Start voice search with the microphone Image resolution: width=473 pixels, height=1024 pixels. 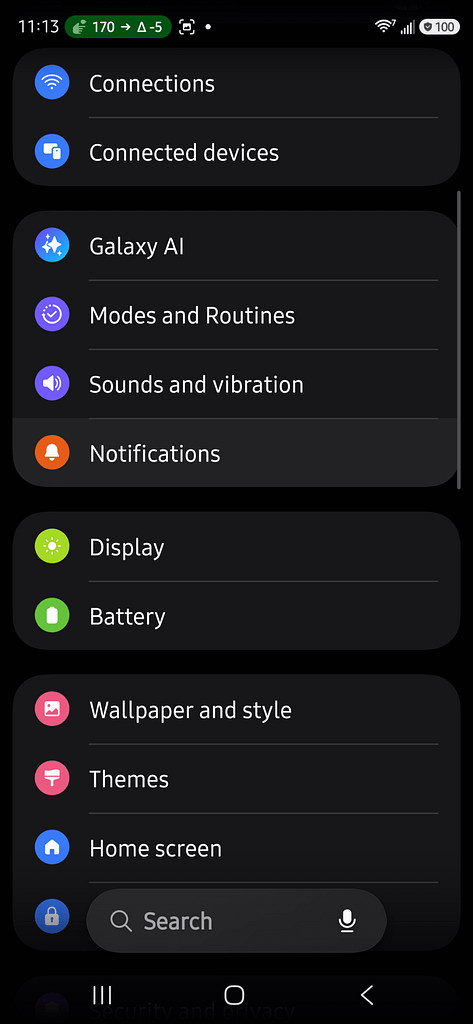pyautogui.click(x=347, y=921)
